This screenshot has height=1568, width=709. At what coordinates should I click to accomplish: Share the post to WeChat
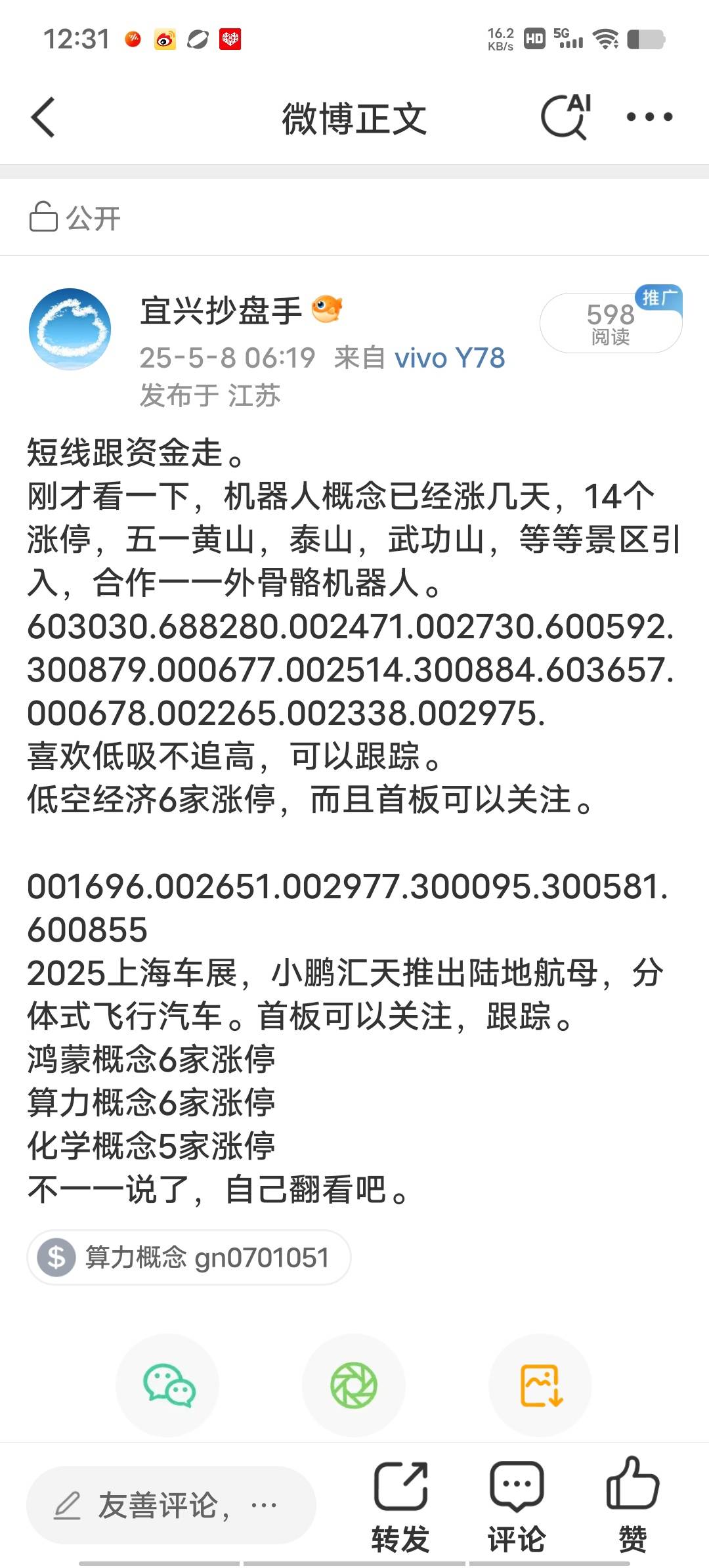pyautogui.click(x=167, y=1385)
